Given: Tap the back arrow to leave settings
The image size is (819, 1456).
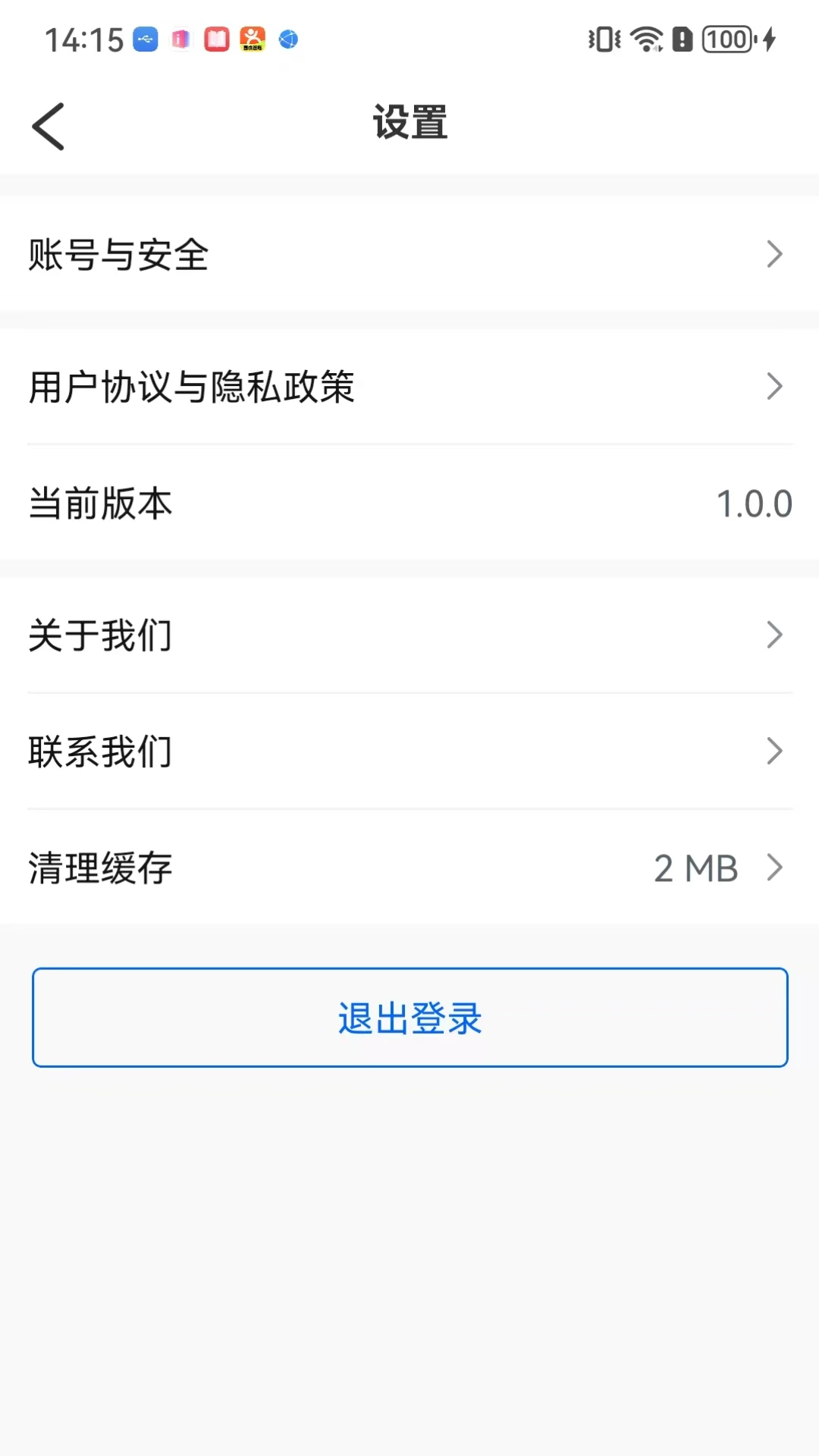Looking at the screenshot, I should pyautogui.click(x=49, y=125).
